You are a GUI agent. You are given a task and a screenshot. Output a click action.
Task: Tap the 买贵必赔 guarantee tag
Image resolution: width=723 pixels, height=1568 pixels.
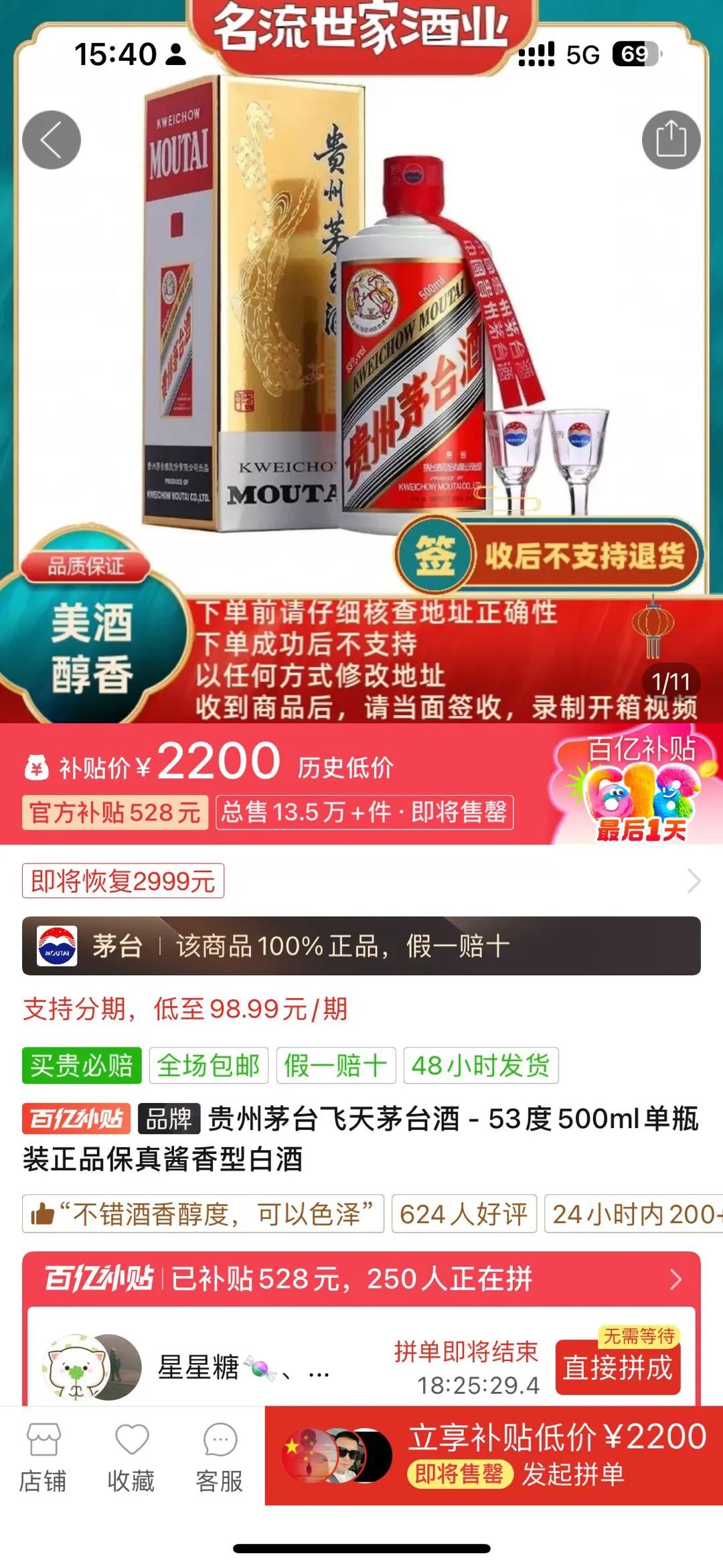click(x=82, y=1065)
